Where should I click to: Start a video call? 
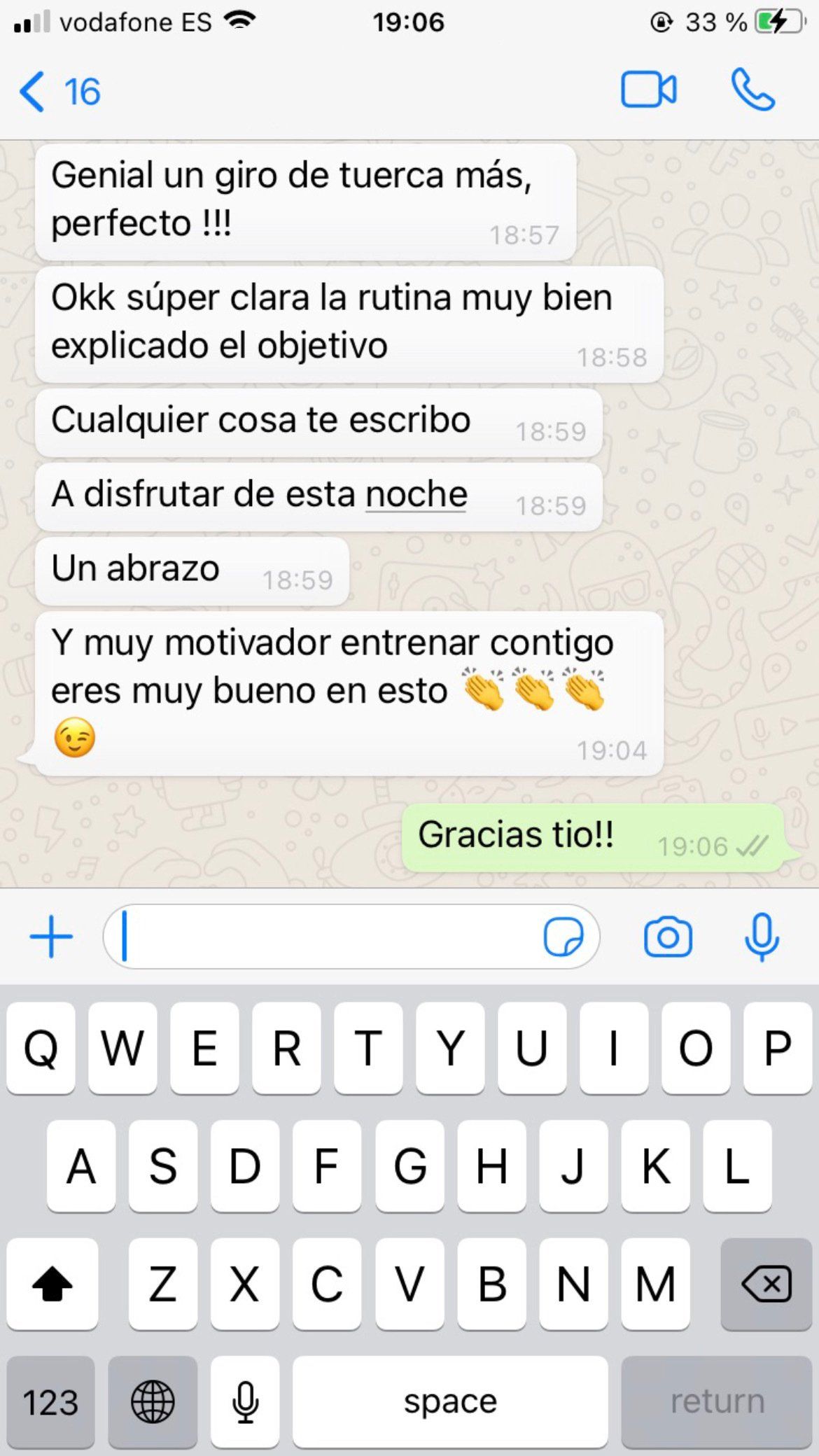pyautogui.click(x=649, y=90)
